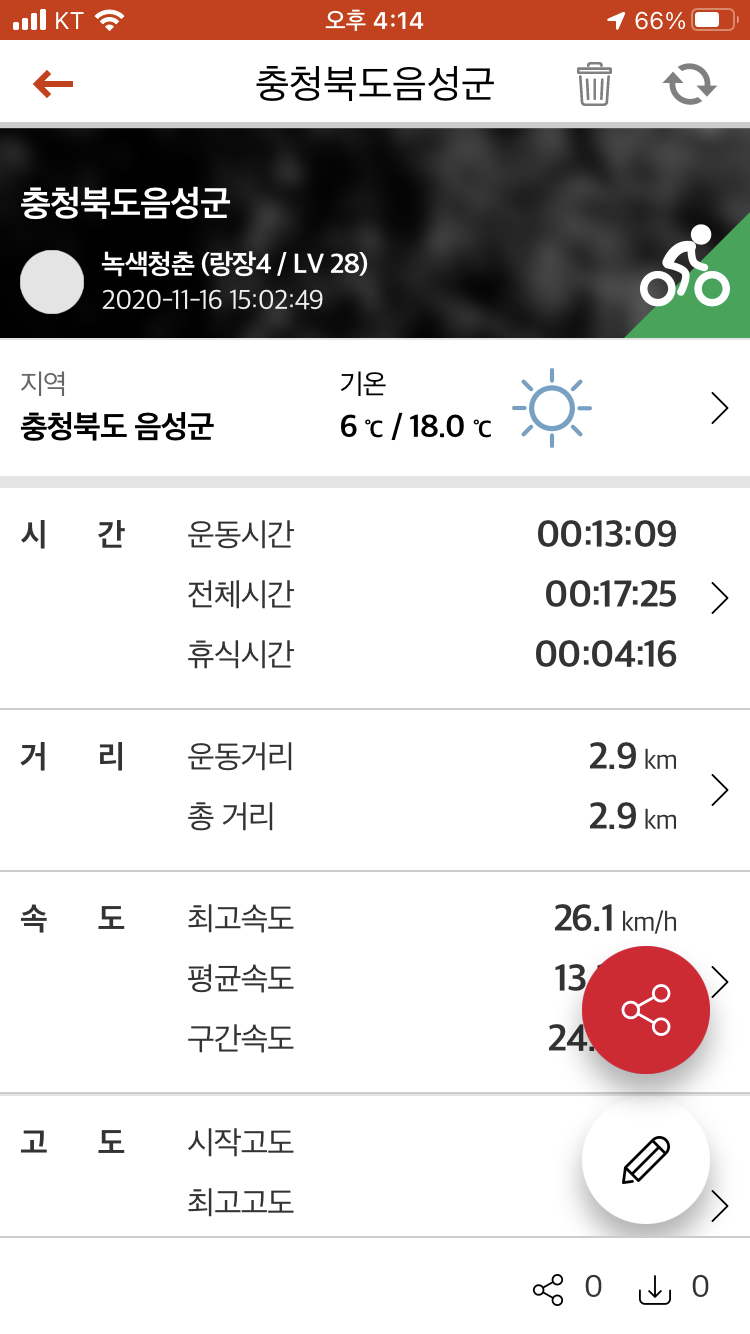Open the 거리 distance details row
Screen dimensions: 750x1334
tap(719, 789)
